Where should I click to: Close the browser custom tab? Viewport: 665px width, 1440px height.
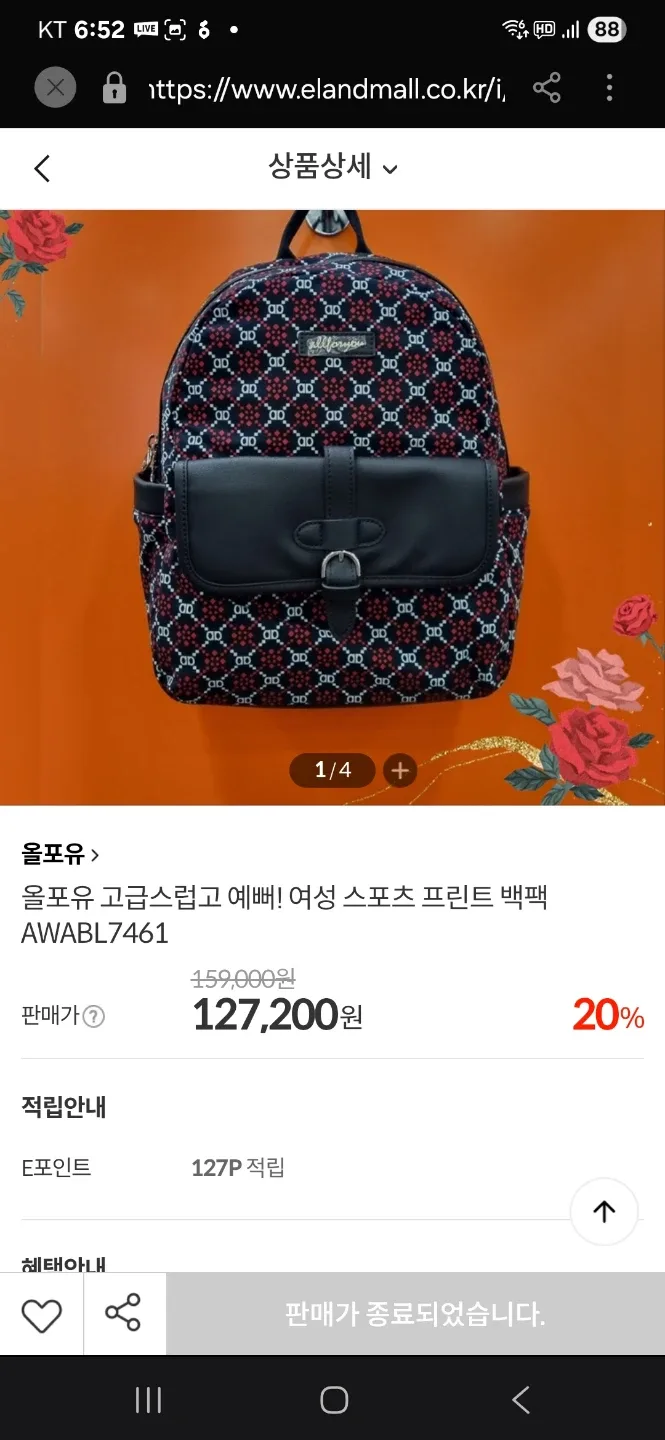tap(55, 88)
